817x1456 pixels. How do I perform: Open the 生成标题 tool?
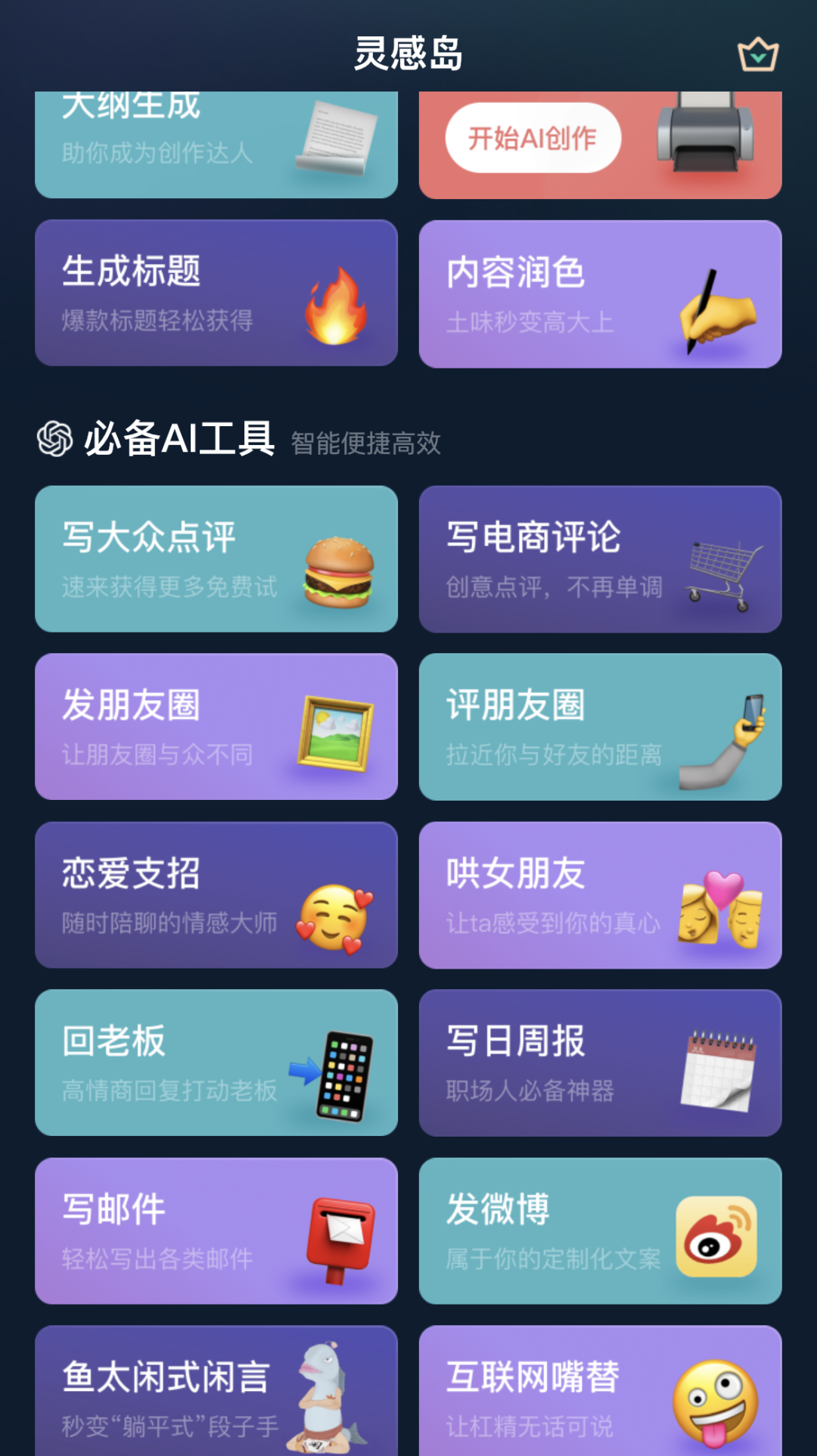216,293
